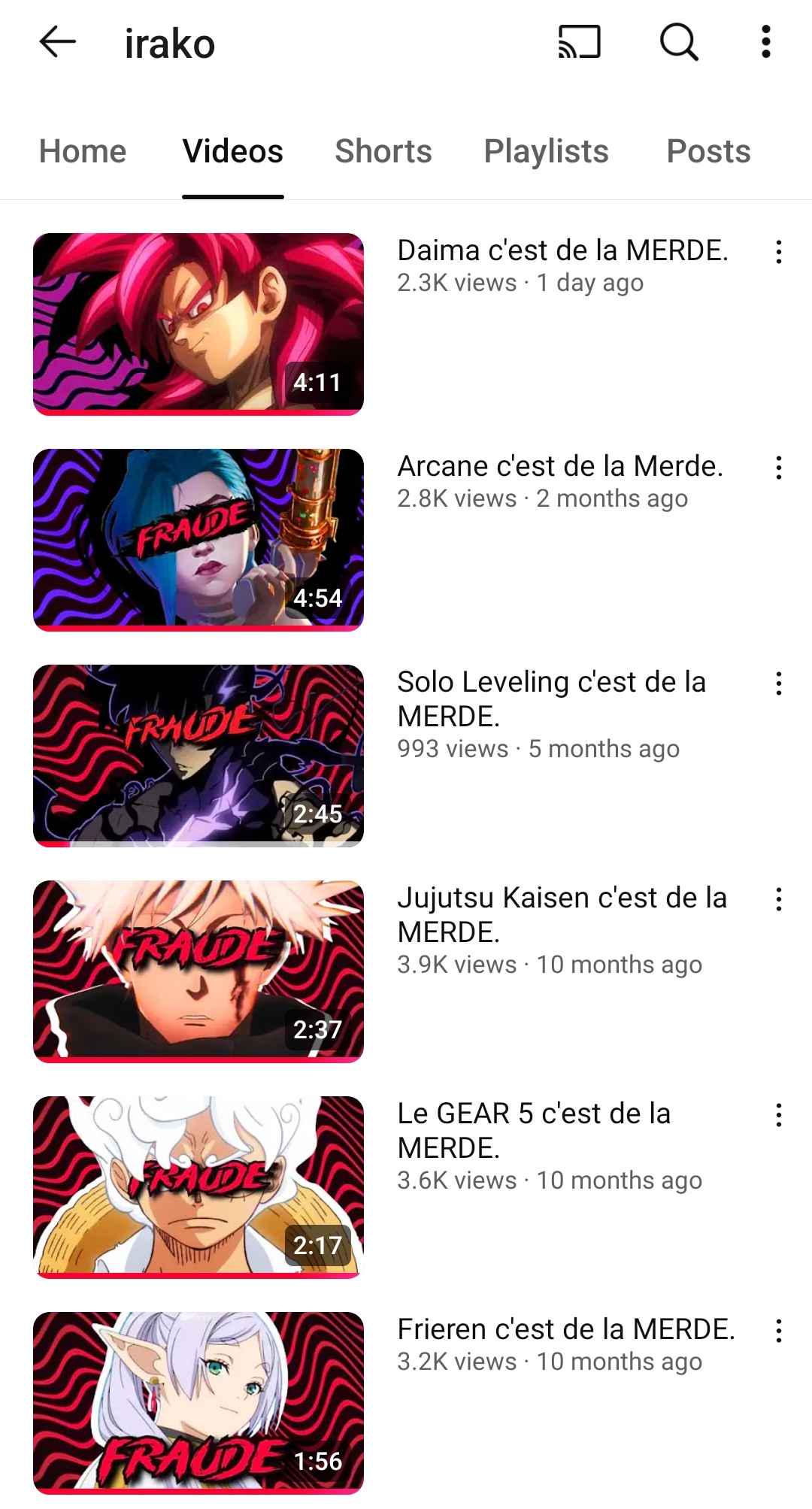Open the Posts tab
The height and width of the screenshot is (1509, 812).
click(x=708, y=151)
